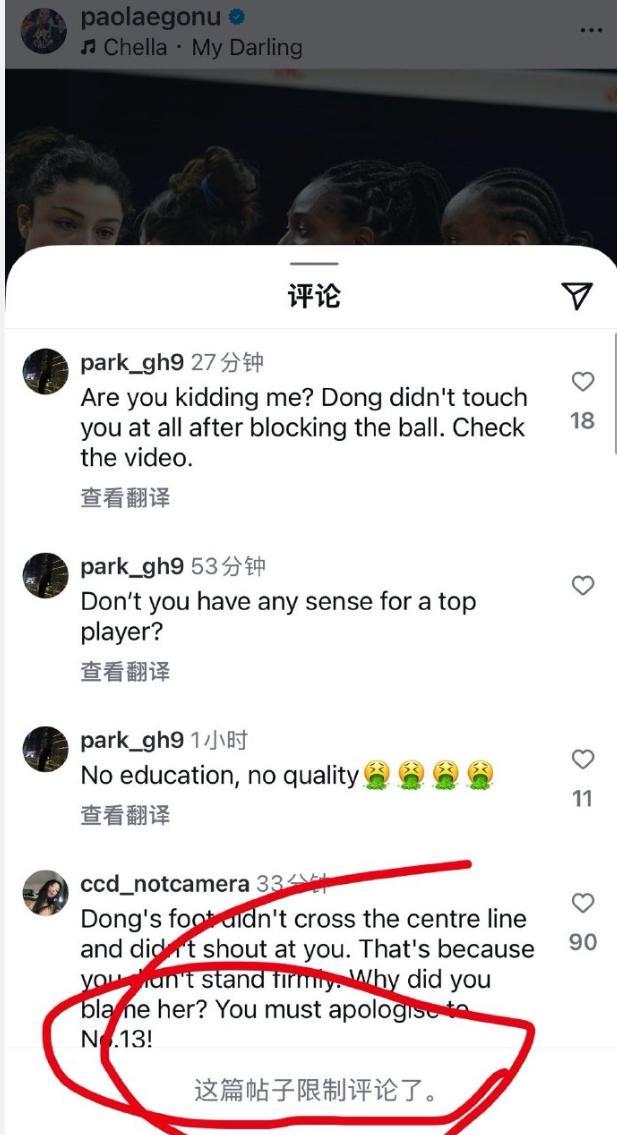
Task: Share the post via paper plane icon
Action: coord(576,295)
